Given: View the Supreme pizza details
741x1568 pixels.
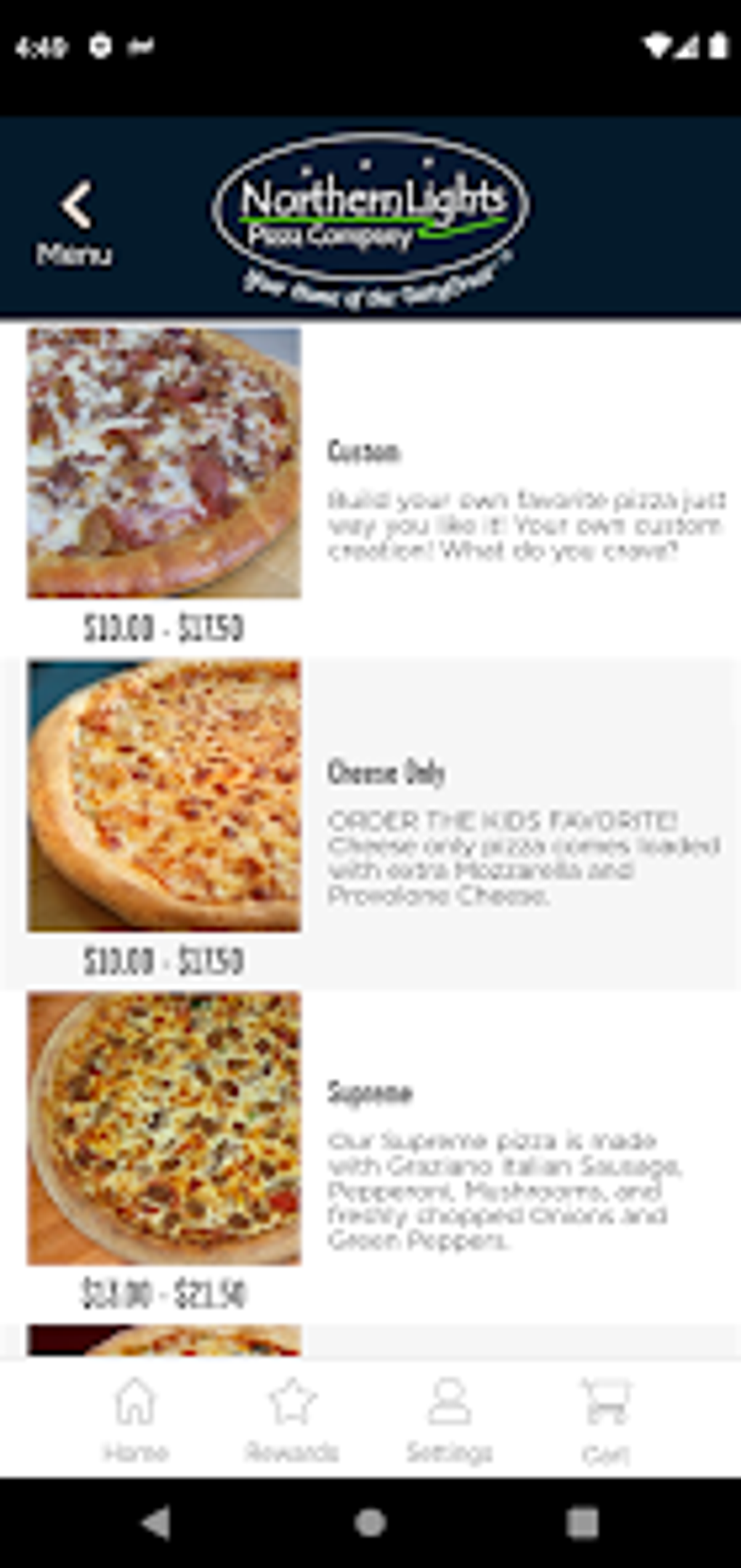Looking at the screenshot, I should tap(370, 1093).
